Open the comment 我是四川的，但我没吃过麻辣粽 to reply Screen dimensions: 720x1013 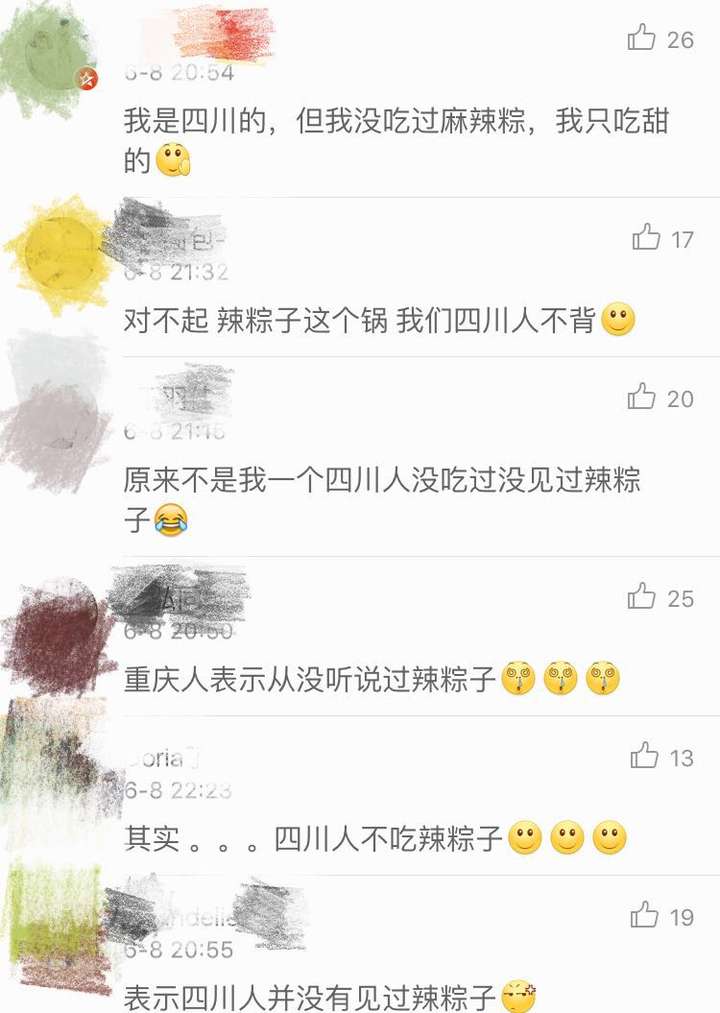tap(395, 122)
